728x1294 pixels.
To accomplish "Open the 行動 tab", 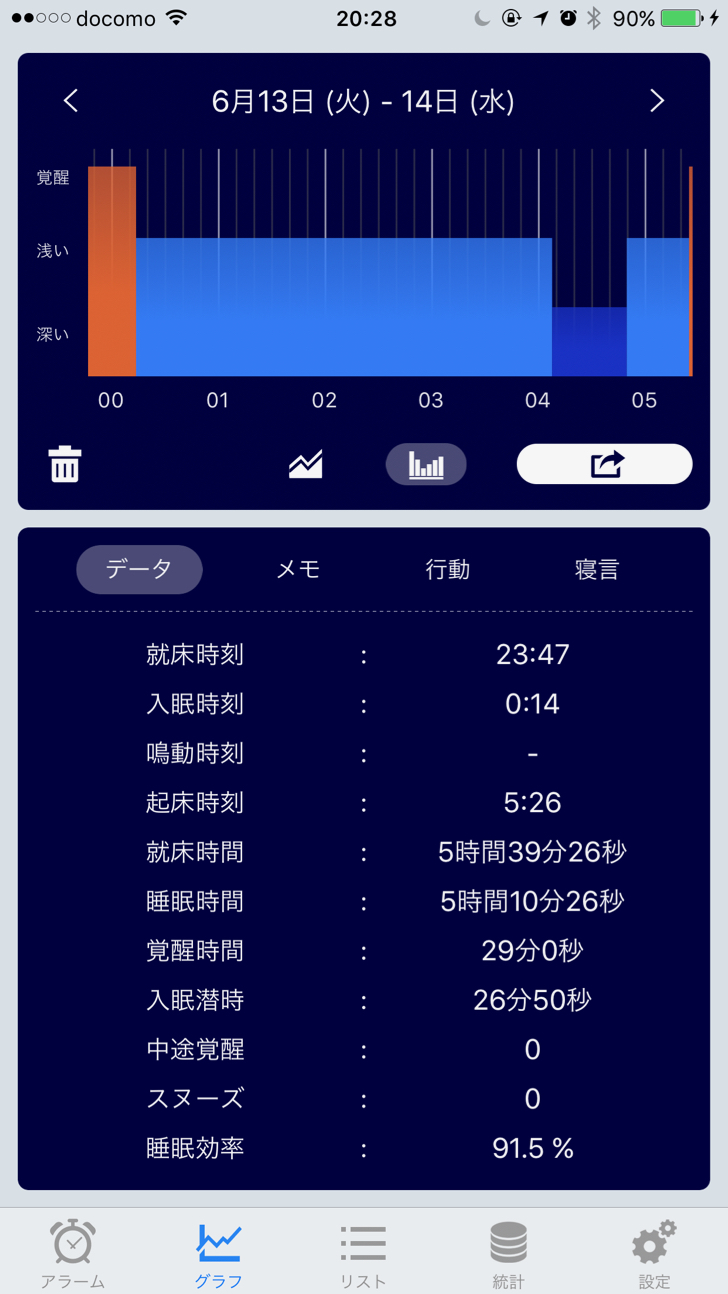I will [448, 569].
